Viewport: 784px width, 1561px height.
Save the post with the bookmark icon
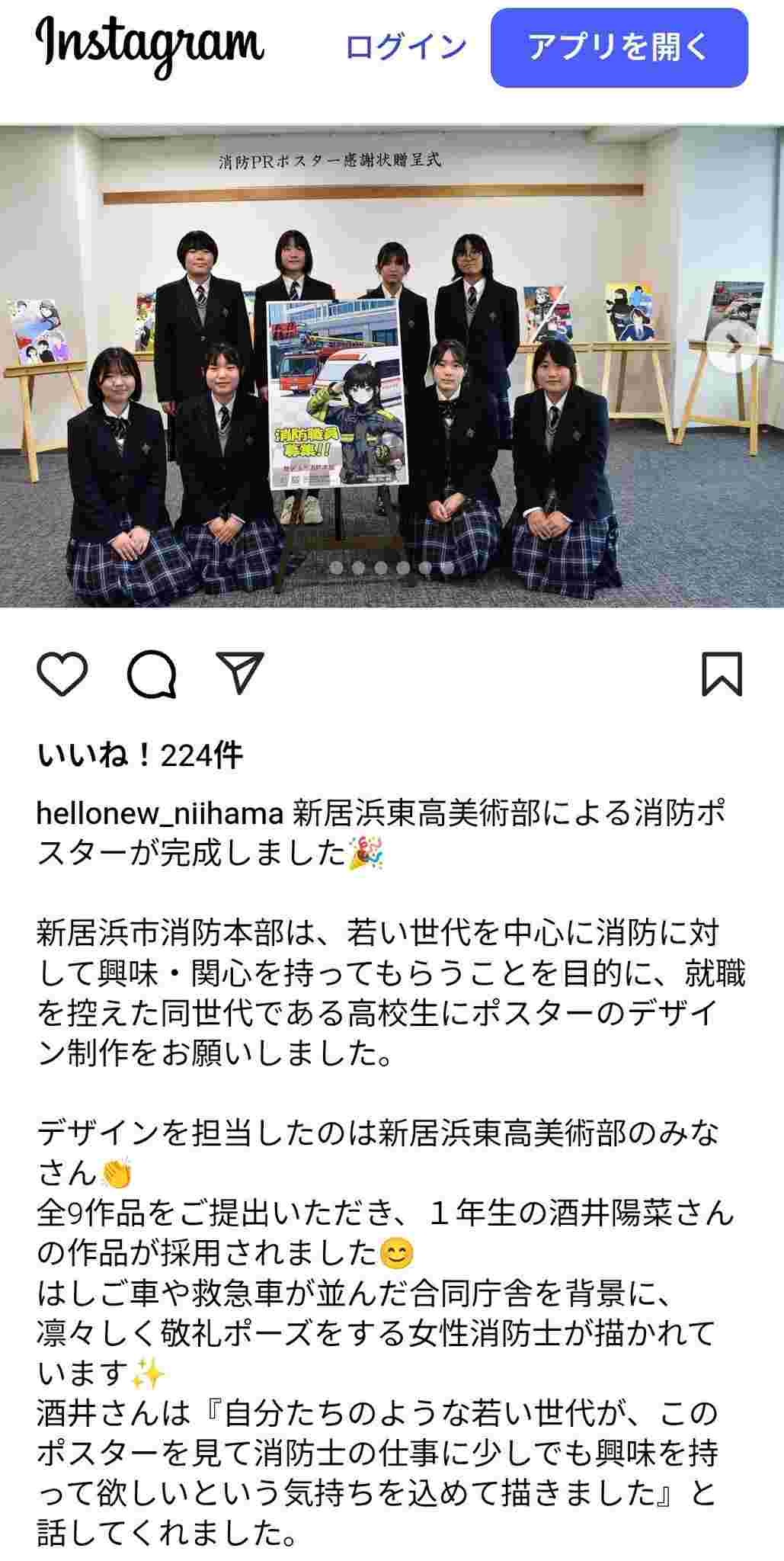[721, 673]
